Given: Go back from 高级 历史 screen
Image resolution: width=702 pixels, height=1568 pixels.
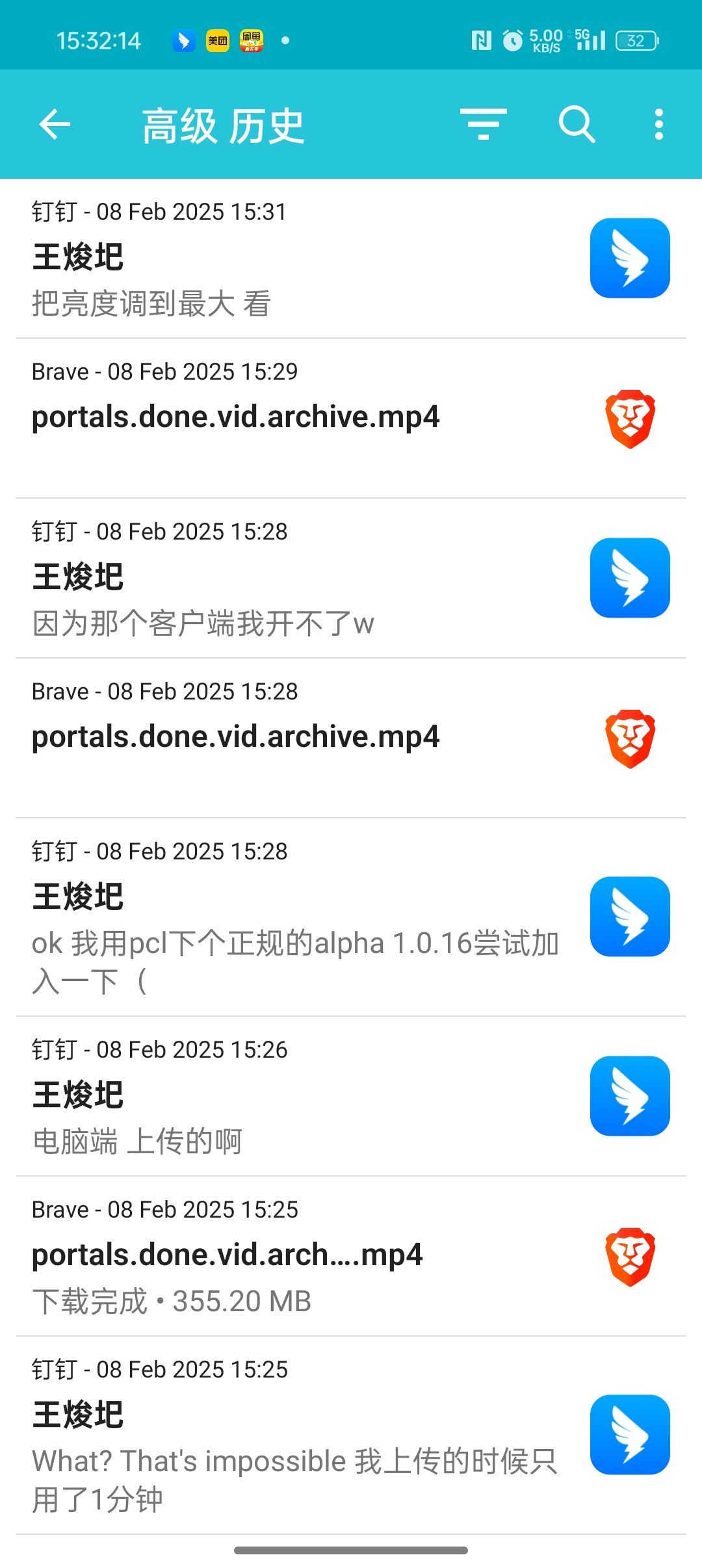Looking at the screenshot, I should [55, 124].
